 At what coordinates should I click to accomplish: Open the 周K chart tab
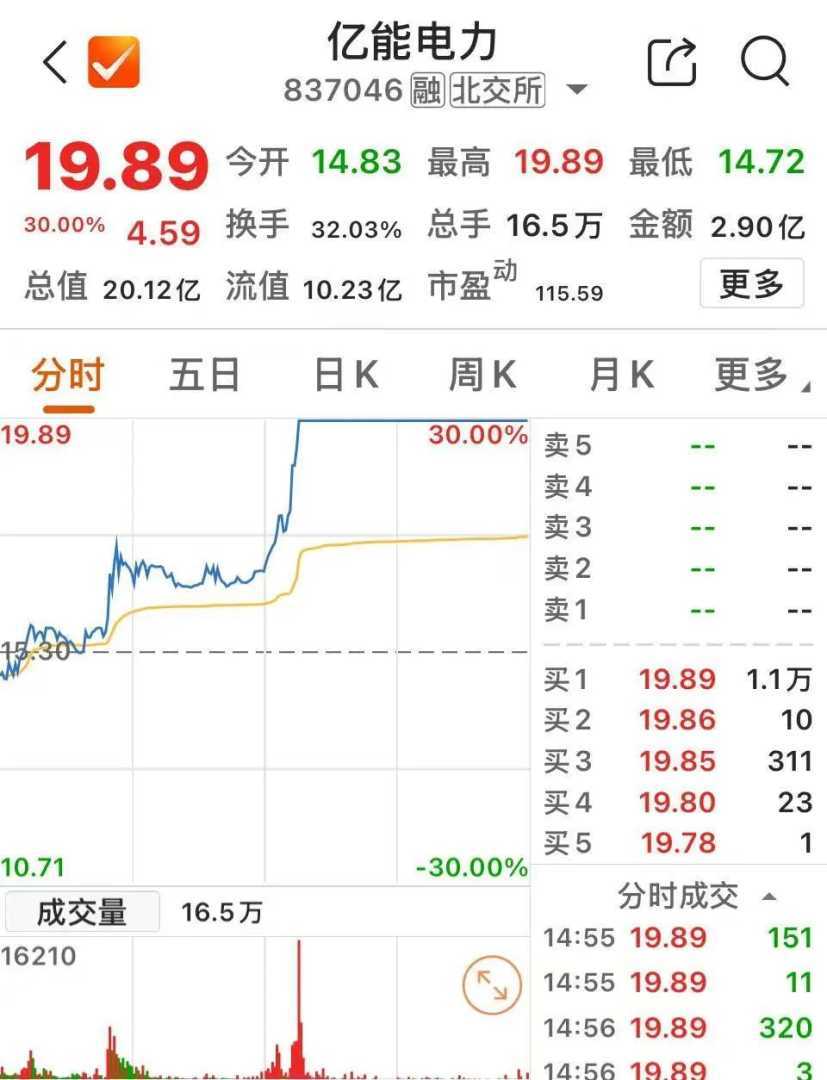pyautogui.click(x=482, y=376)
